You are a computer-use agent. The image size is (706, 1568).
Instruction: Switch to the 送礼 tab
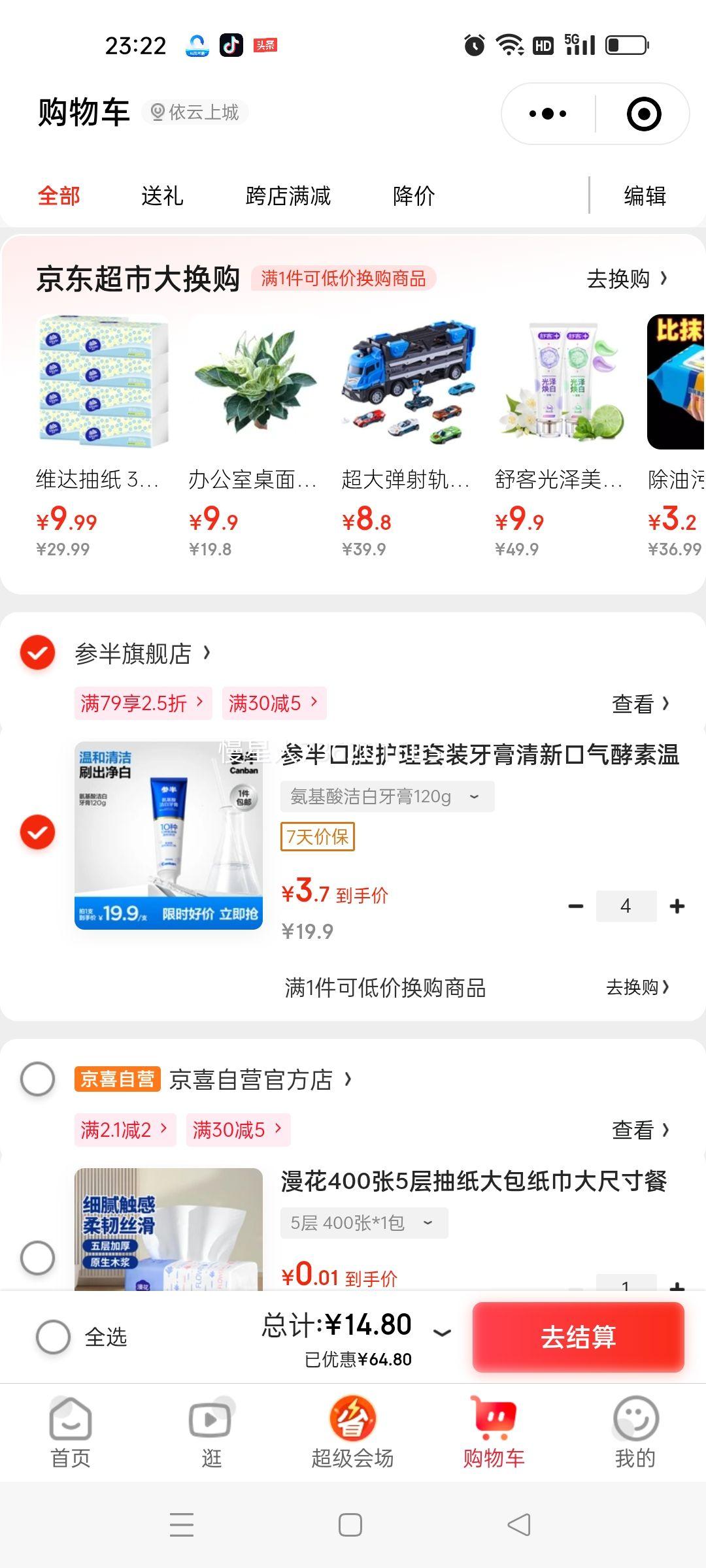pyautogui.click(x=162, y=195)
